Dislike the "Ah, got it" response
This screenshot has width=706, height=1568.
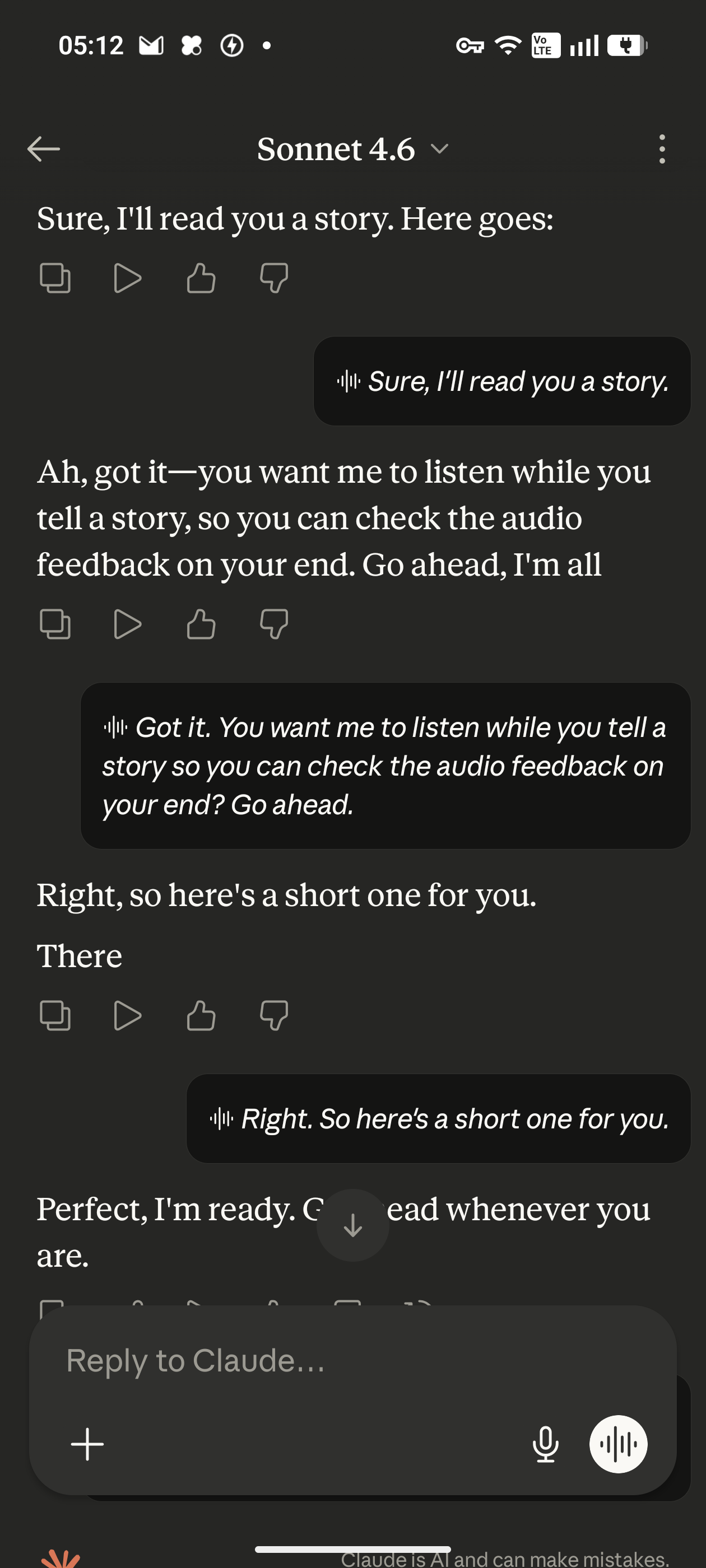point(273,624)
